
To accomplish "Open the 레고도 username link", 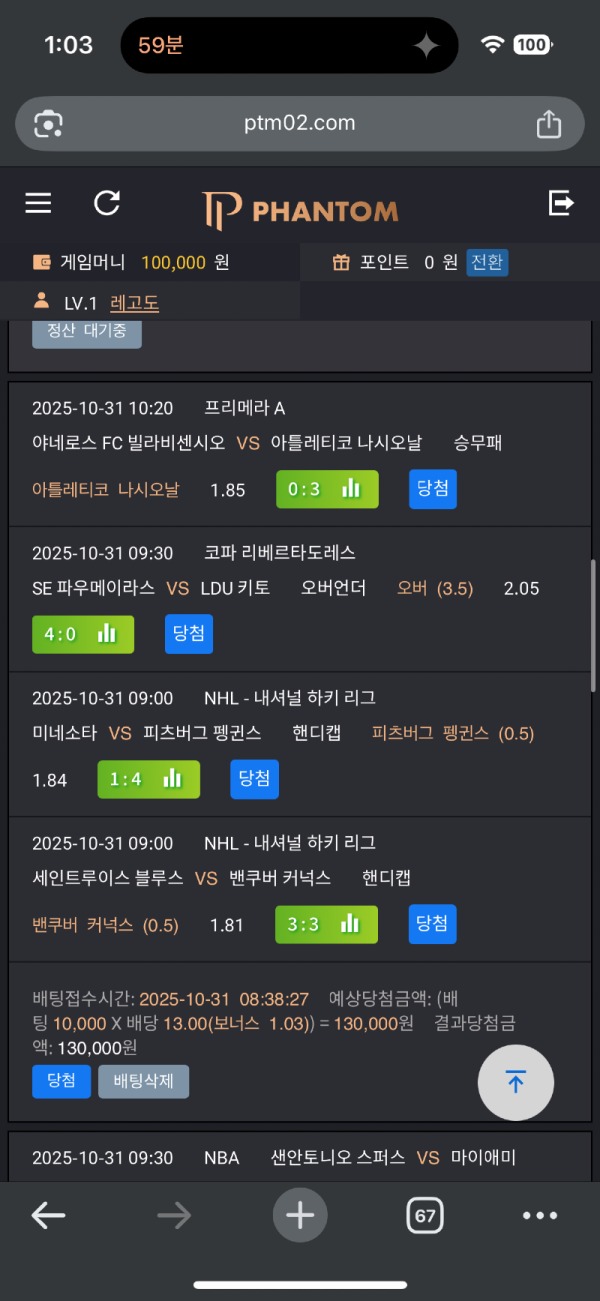I will [x=134, y=303].
